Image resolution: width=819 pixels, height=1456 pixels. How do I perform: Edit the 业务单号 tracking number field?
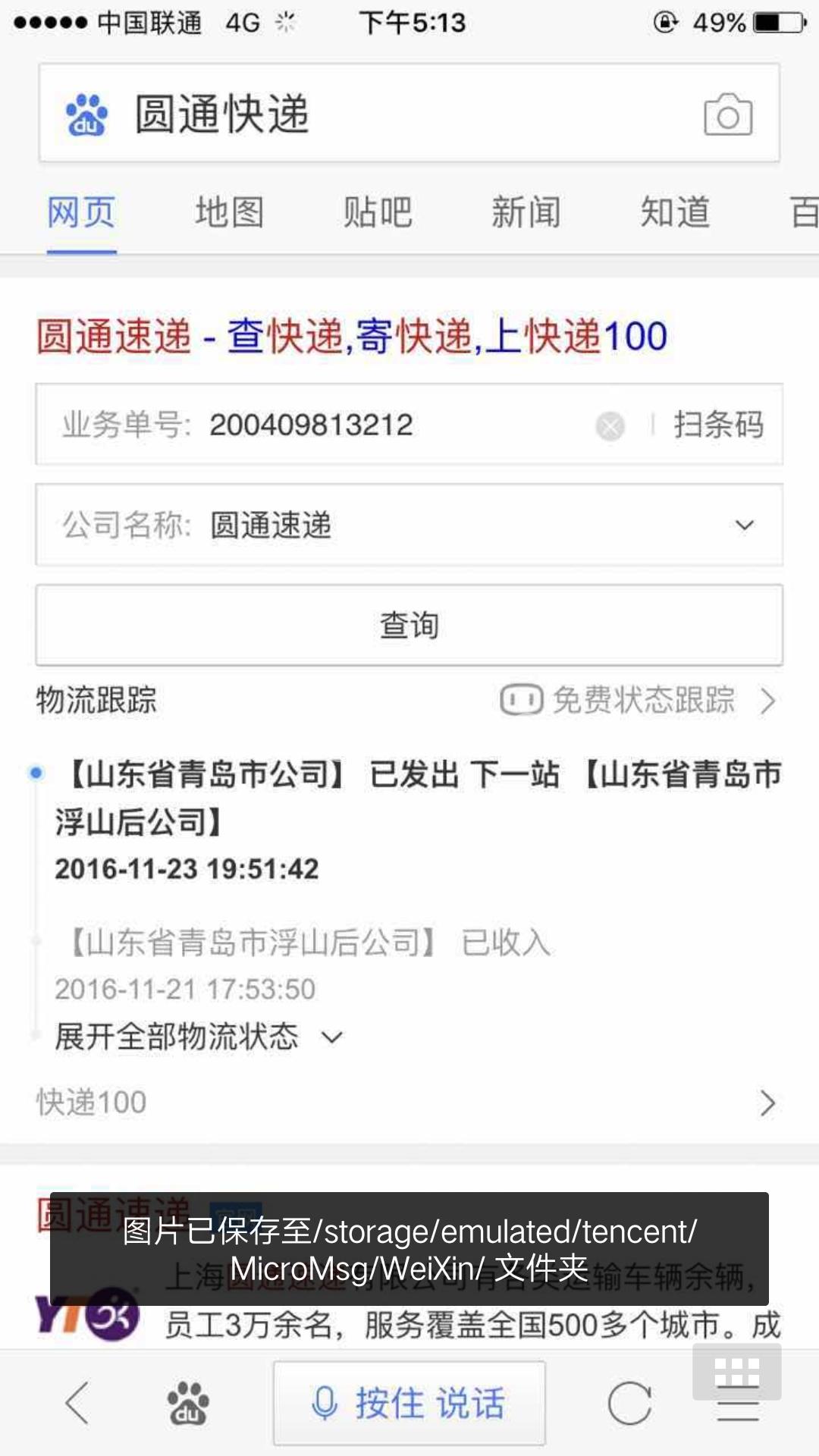coord(379,425)
